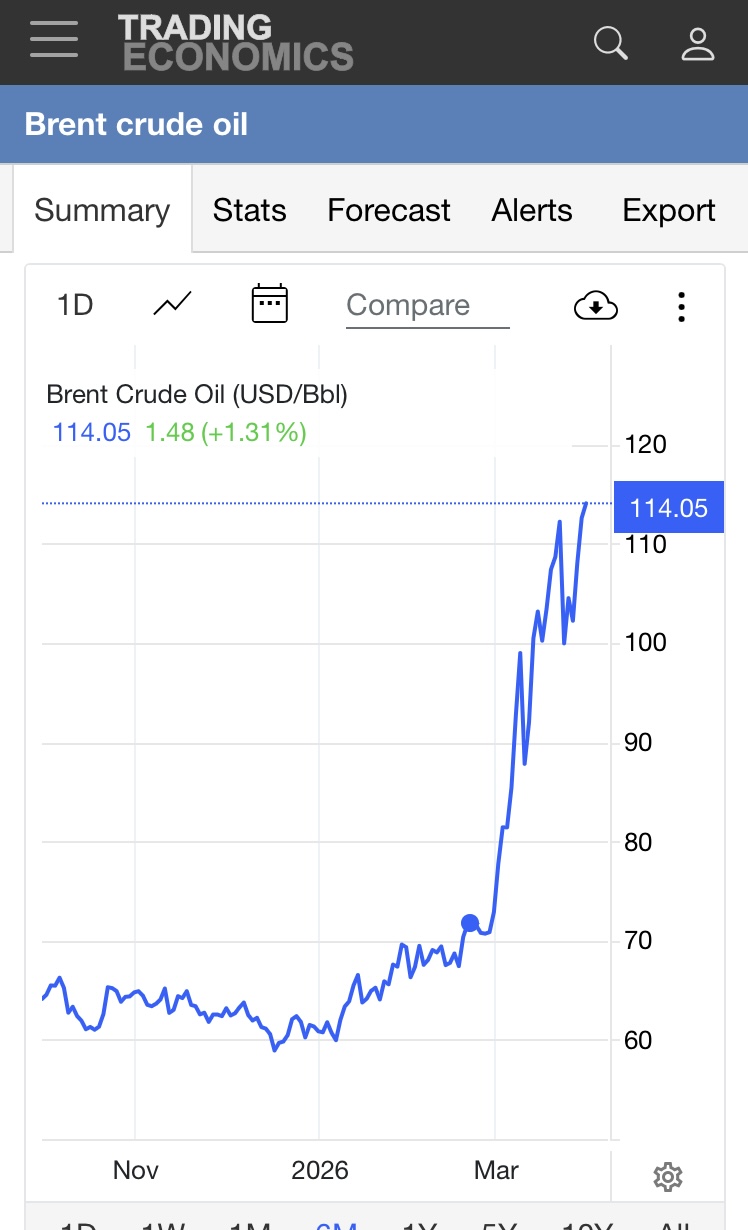Go to the Export tab
Viewport: 748px width, 1230px height.
pyautogui.click(x=668, y=210)
